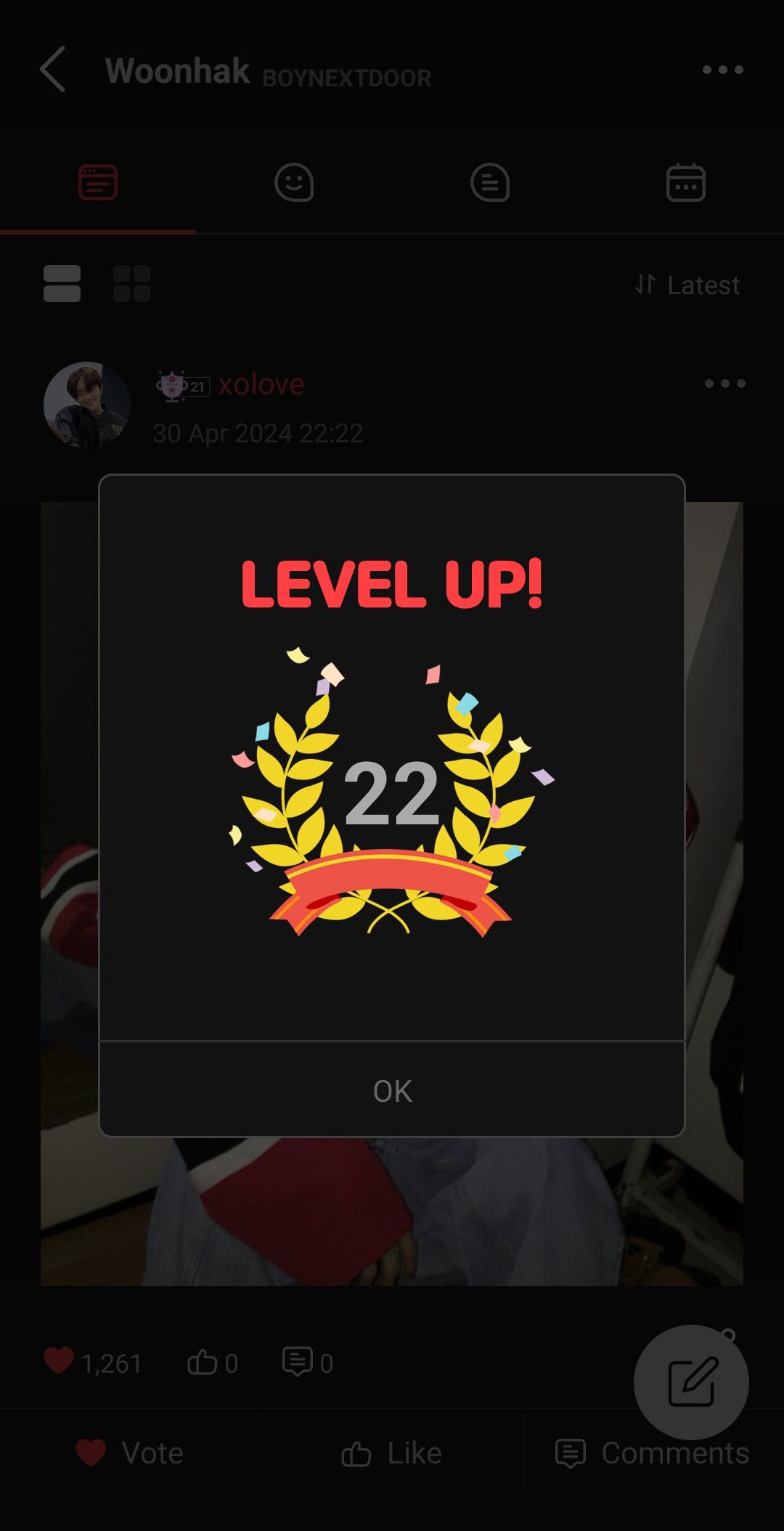The image size is (784, 1531).
Task: View xolove's profile picture
Action: point(87,405)
